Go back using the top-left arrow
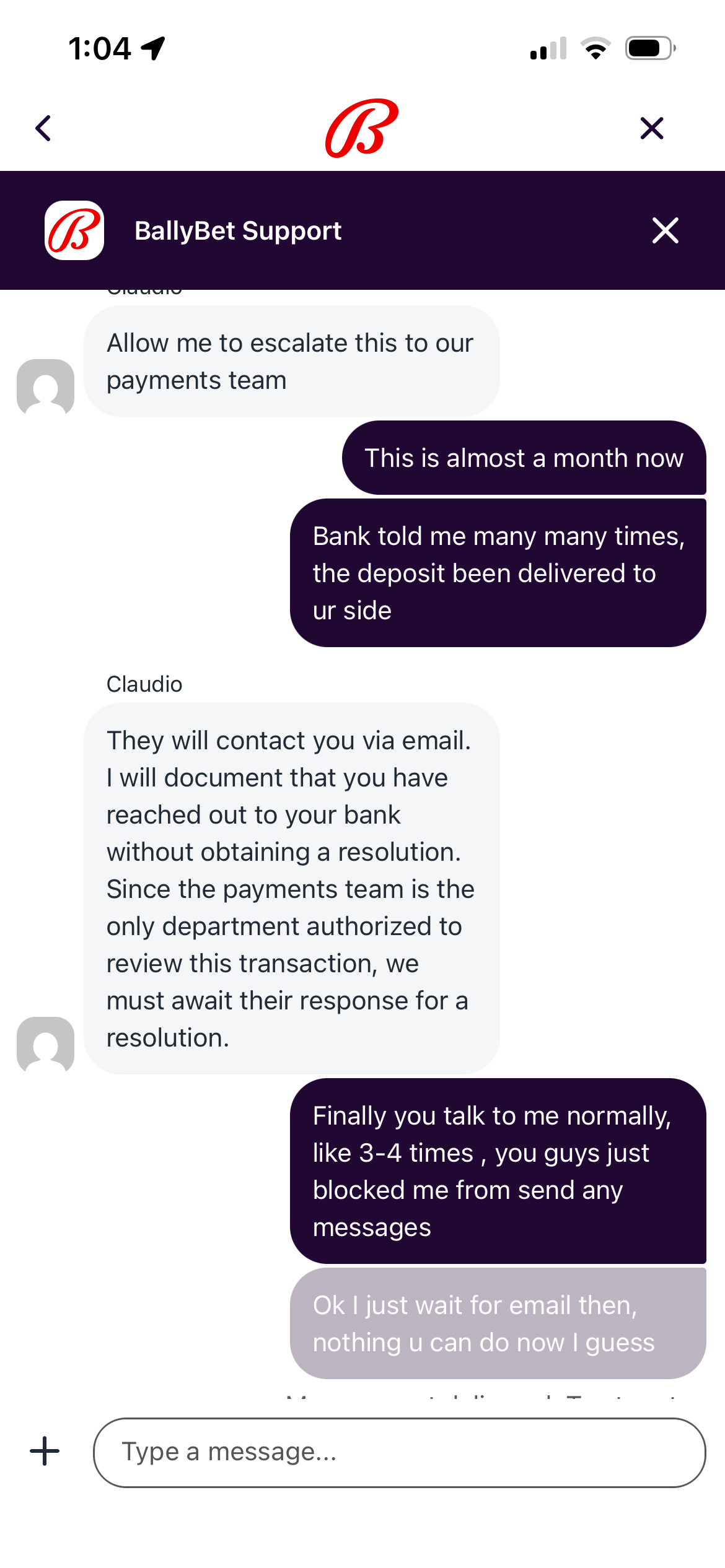This screenshot has height=1568, width=725. point(43,129)
